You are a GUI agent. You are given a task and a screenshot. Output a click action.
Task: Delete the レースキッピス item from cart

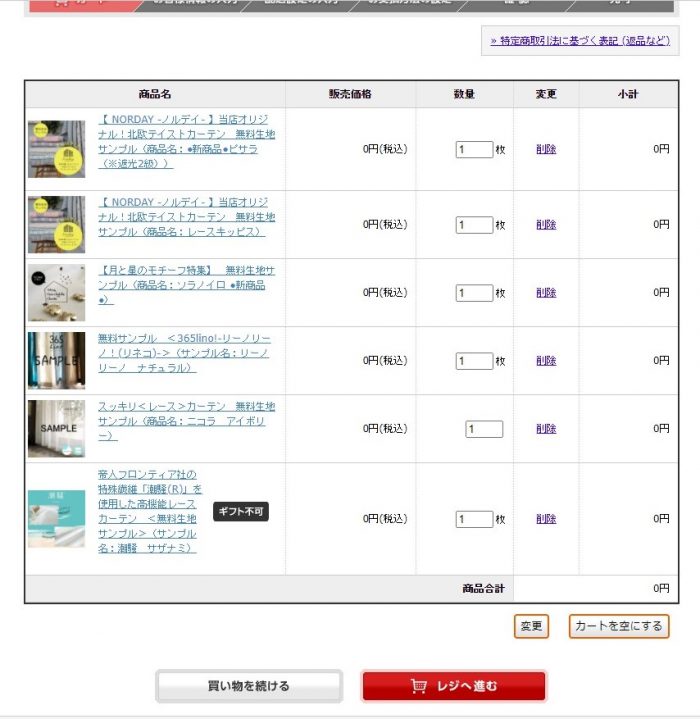click(546, 225)
